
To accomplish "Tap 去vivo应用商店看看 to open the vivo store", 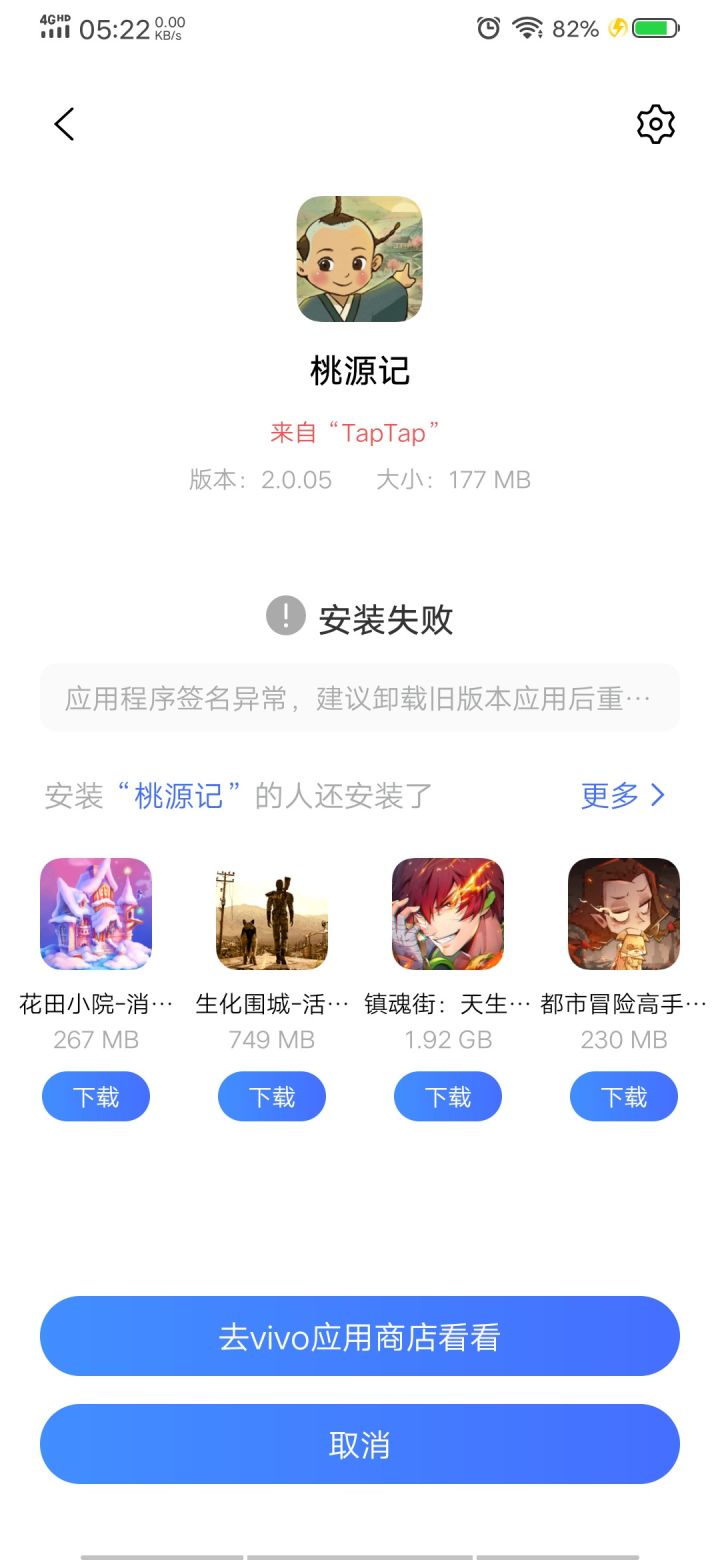I will (x=359, y=1335).
